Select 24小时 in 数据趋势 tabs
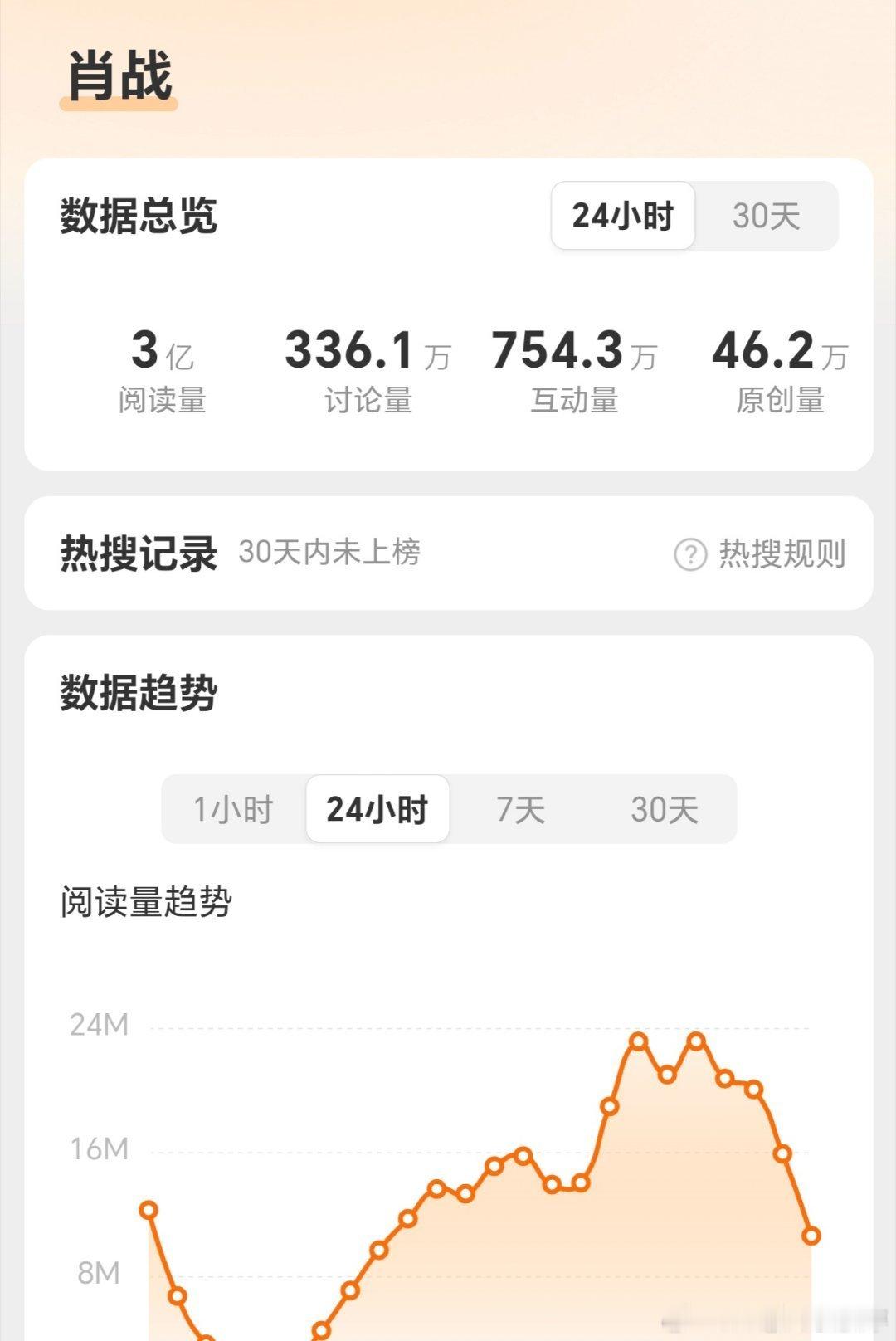Viewport: 896px width, 1341px height. click(377, 808)
